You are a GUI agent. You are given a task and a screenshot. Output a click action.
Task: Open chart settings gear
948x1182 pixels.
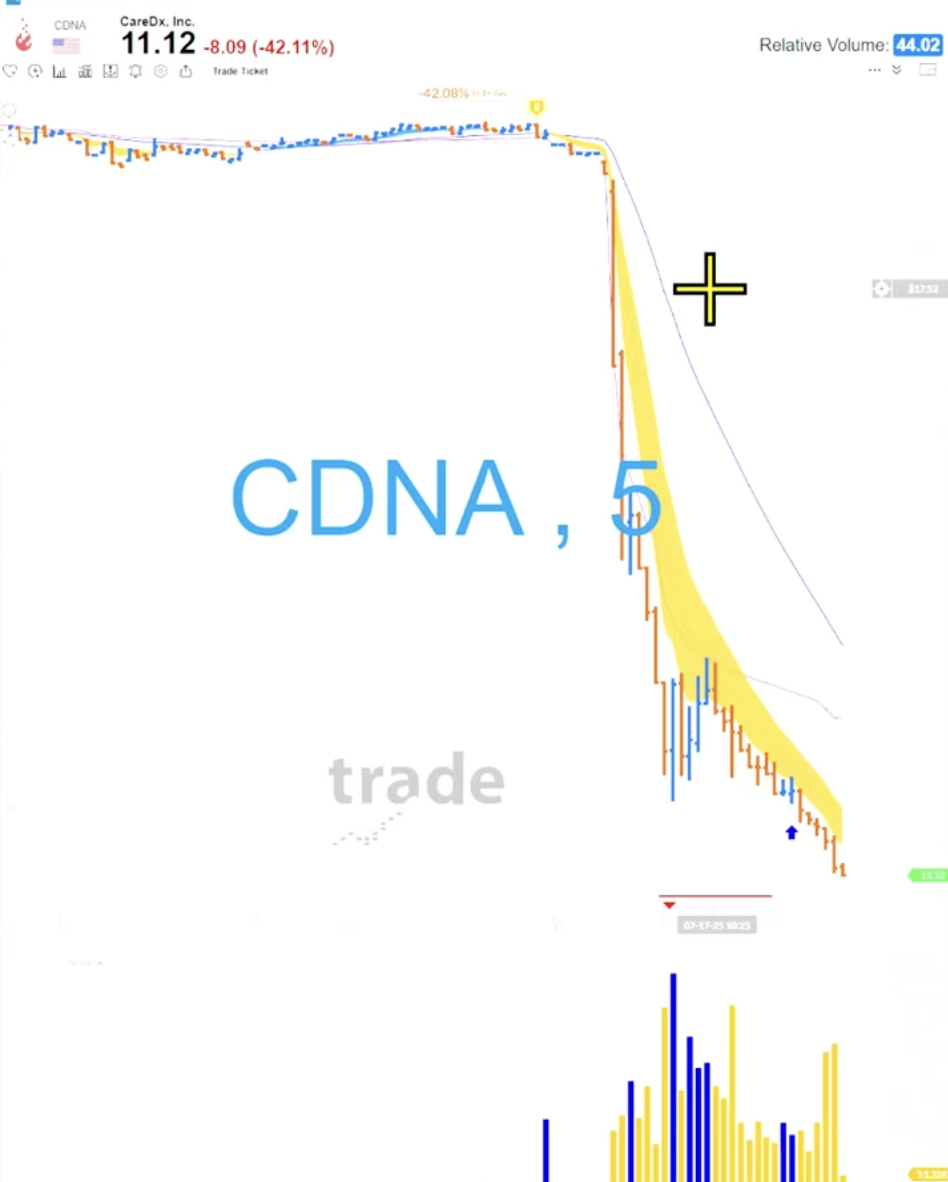point(161,71)
